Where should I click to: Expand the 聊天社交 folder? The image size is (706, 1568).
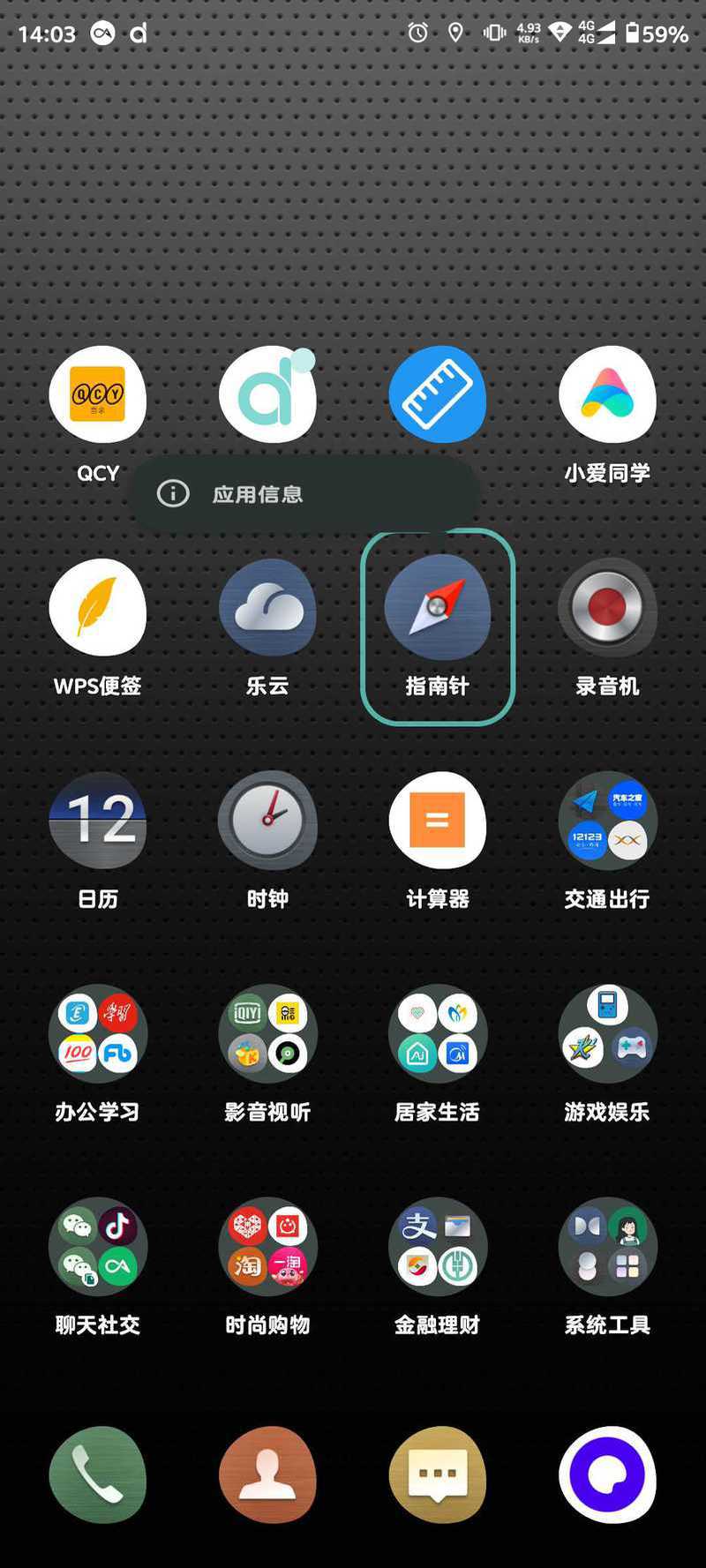(97, 1246)
